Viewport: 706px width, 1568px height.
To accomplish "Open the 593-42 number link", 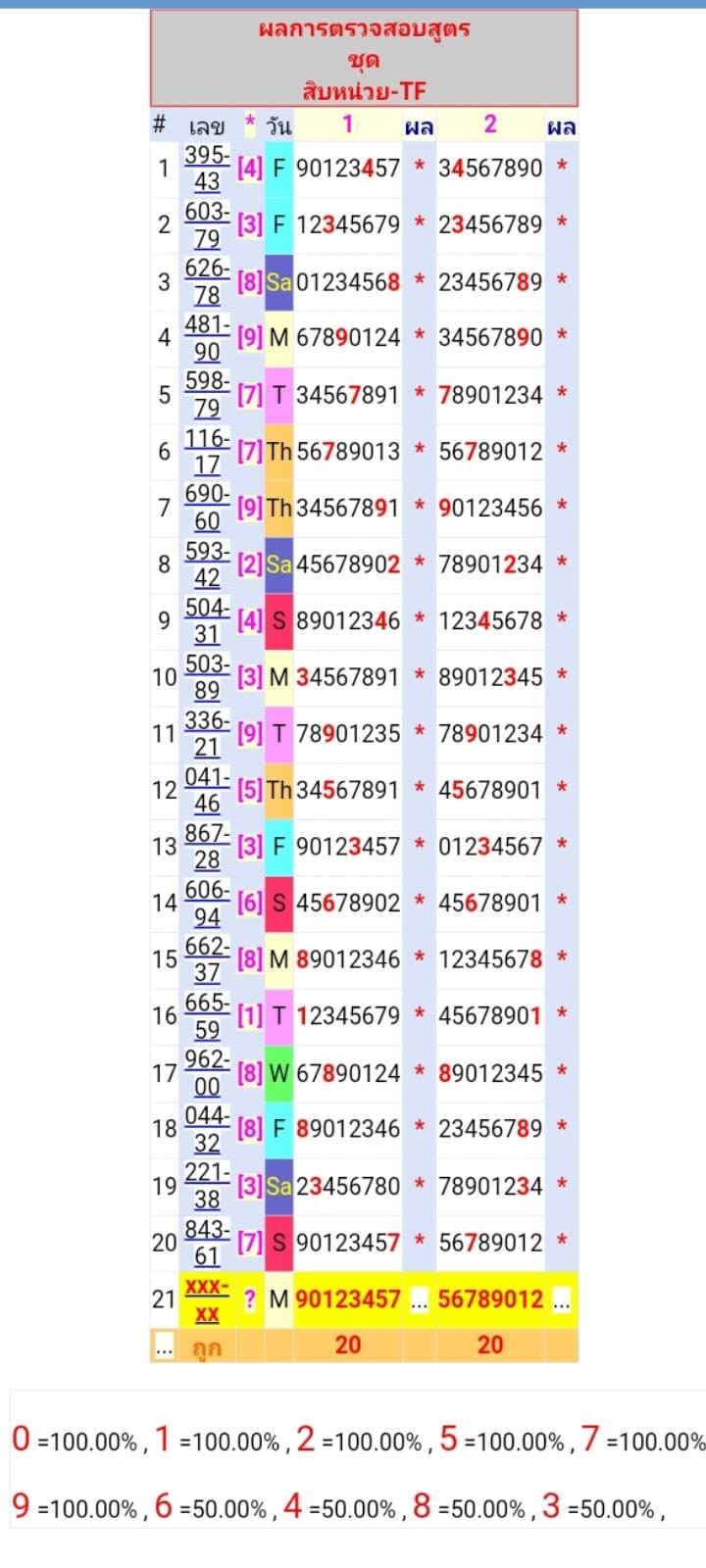I will pos(207,563).
